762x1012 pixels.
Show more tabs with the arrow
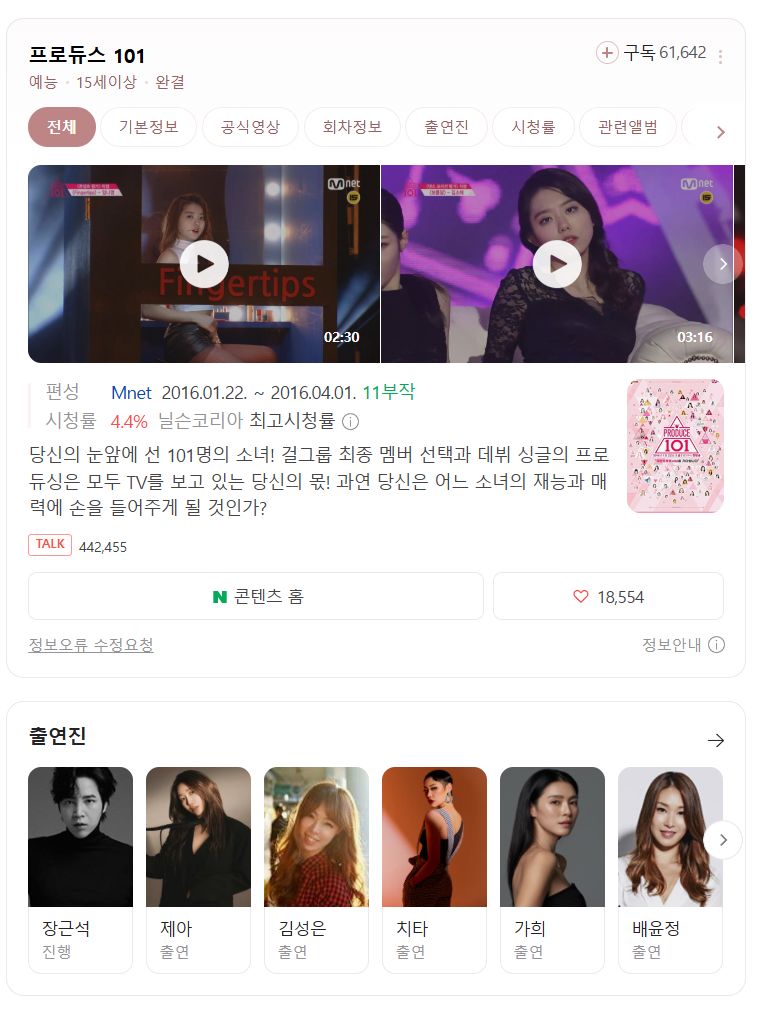pos(721,132)
